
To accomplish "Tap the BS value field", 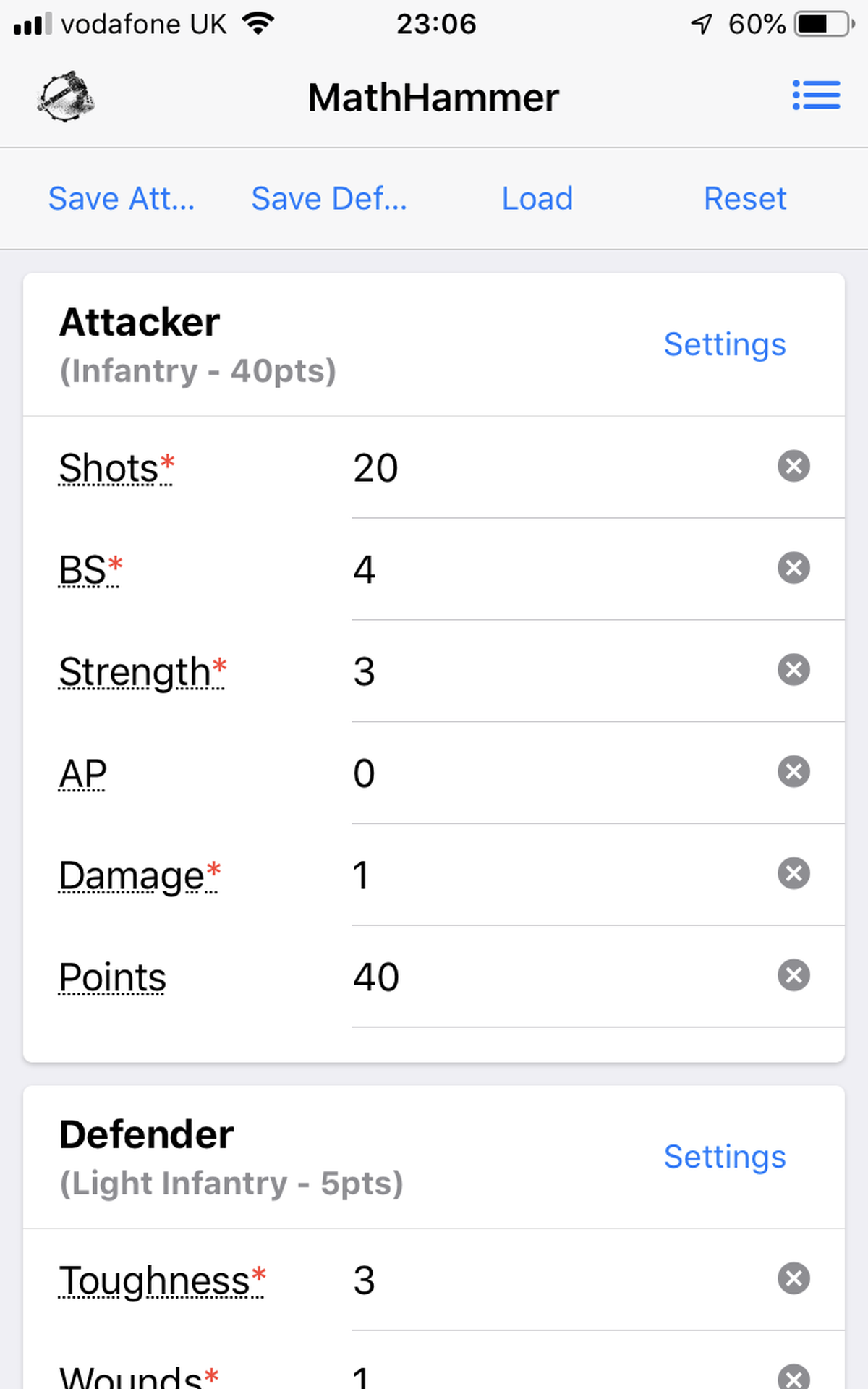I will (506, 569).
